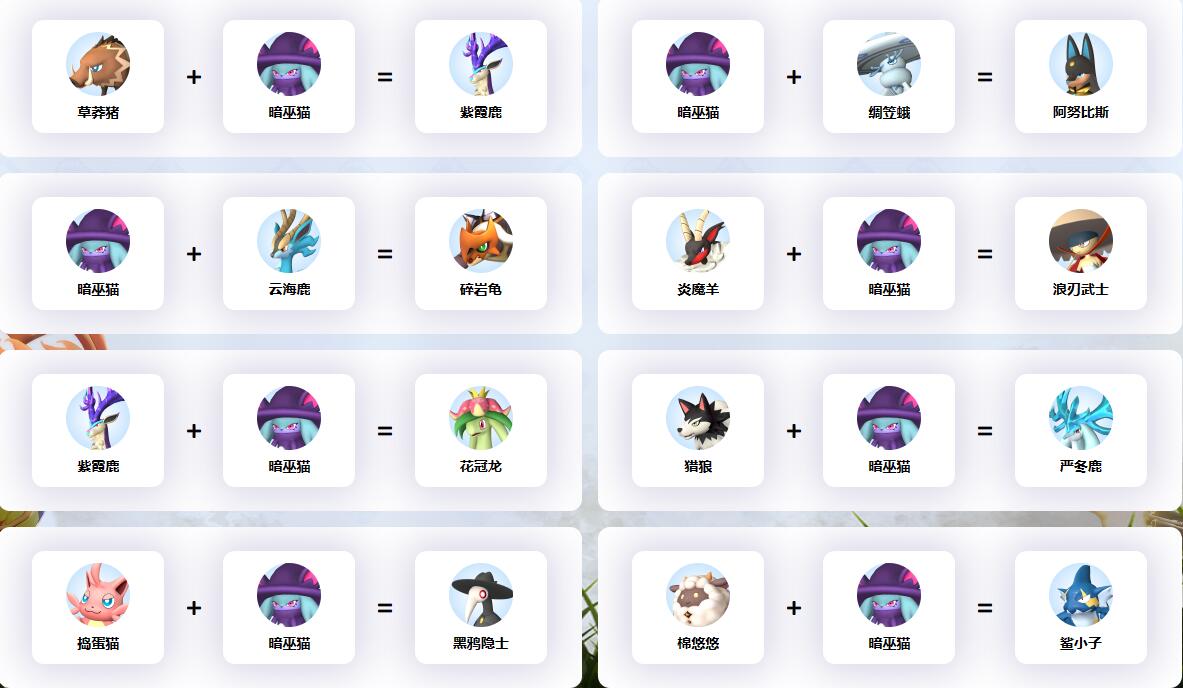Open the 捣蛋猫 pal tile
This screenshot has width=1183, height=688.
[98, 607]
